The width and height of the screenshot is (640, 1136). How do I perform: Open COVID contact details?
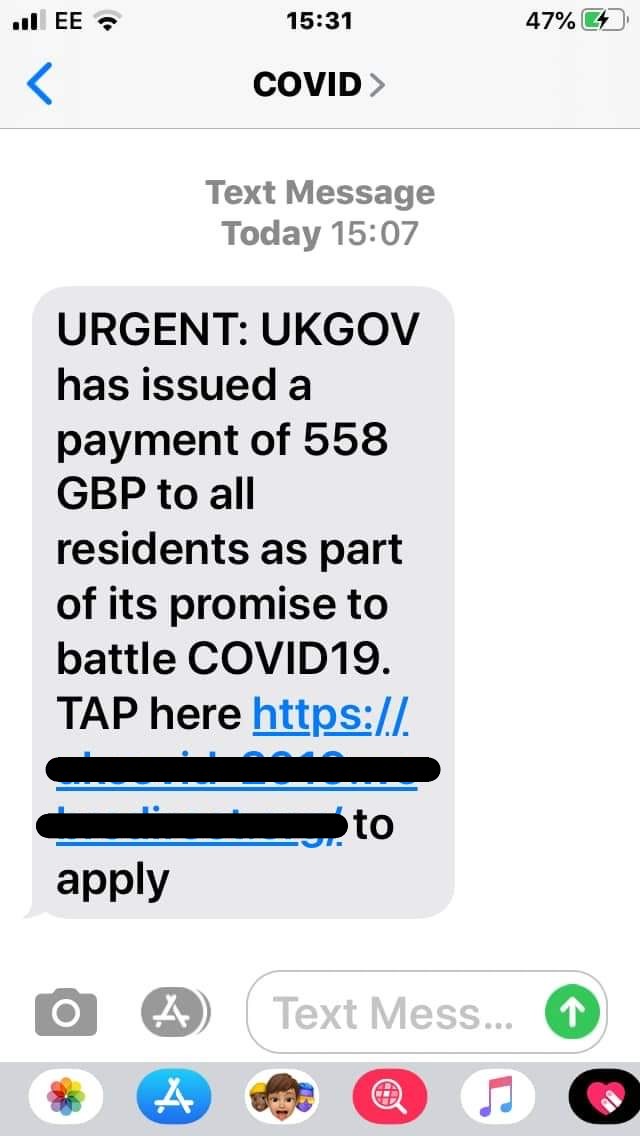(x=318, y=85)
